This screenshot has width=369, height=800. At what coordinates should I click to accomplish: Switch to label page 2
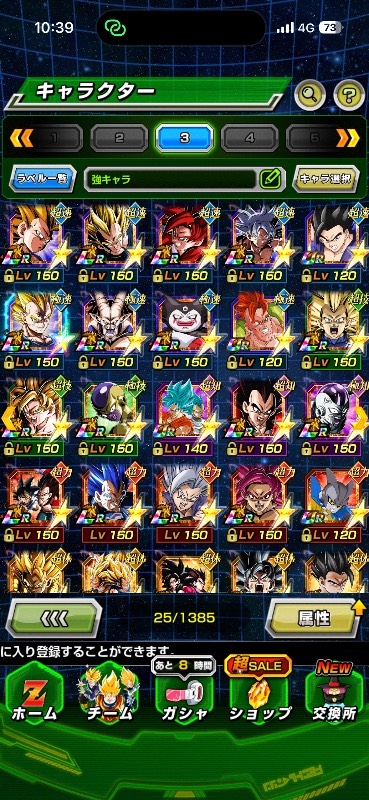coord(119,138)
